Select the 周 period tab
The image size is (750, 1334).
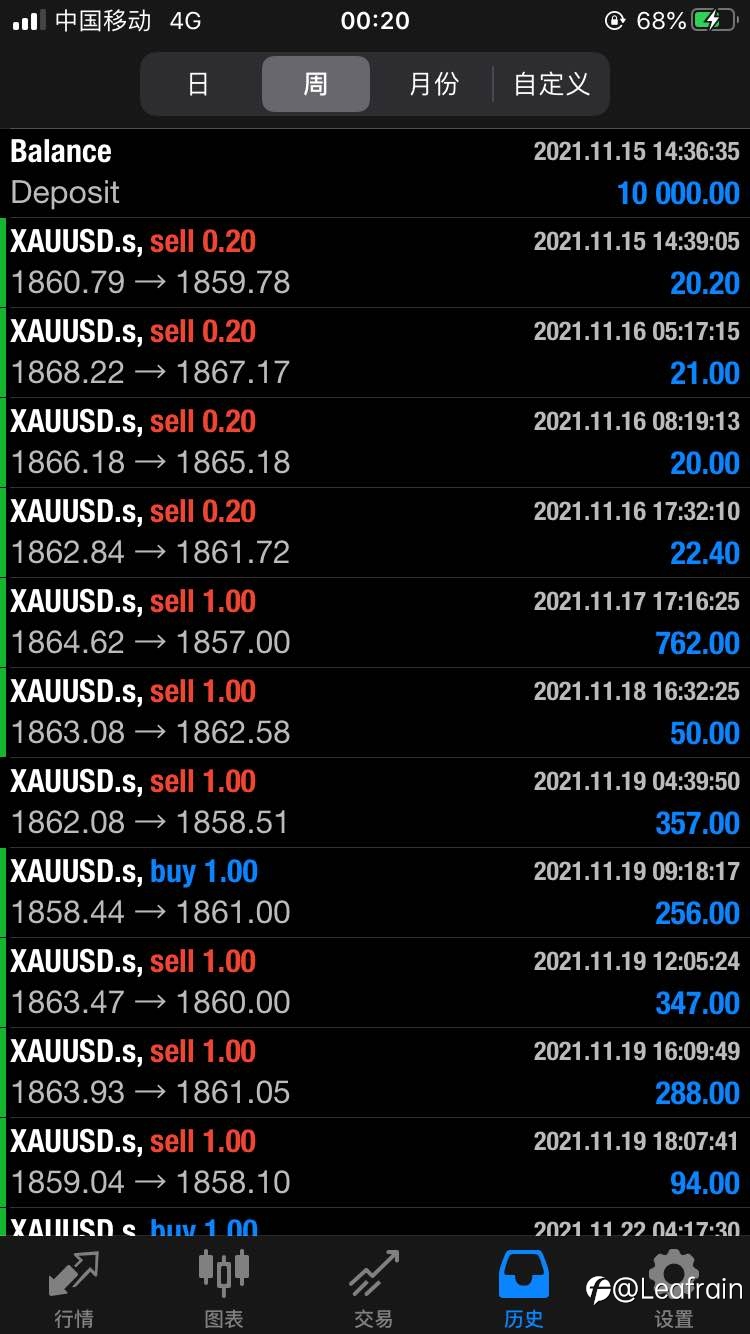click(316, 84)
